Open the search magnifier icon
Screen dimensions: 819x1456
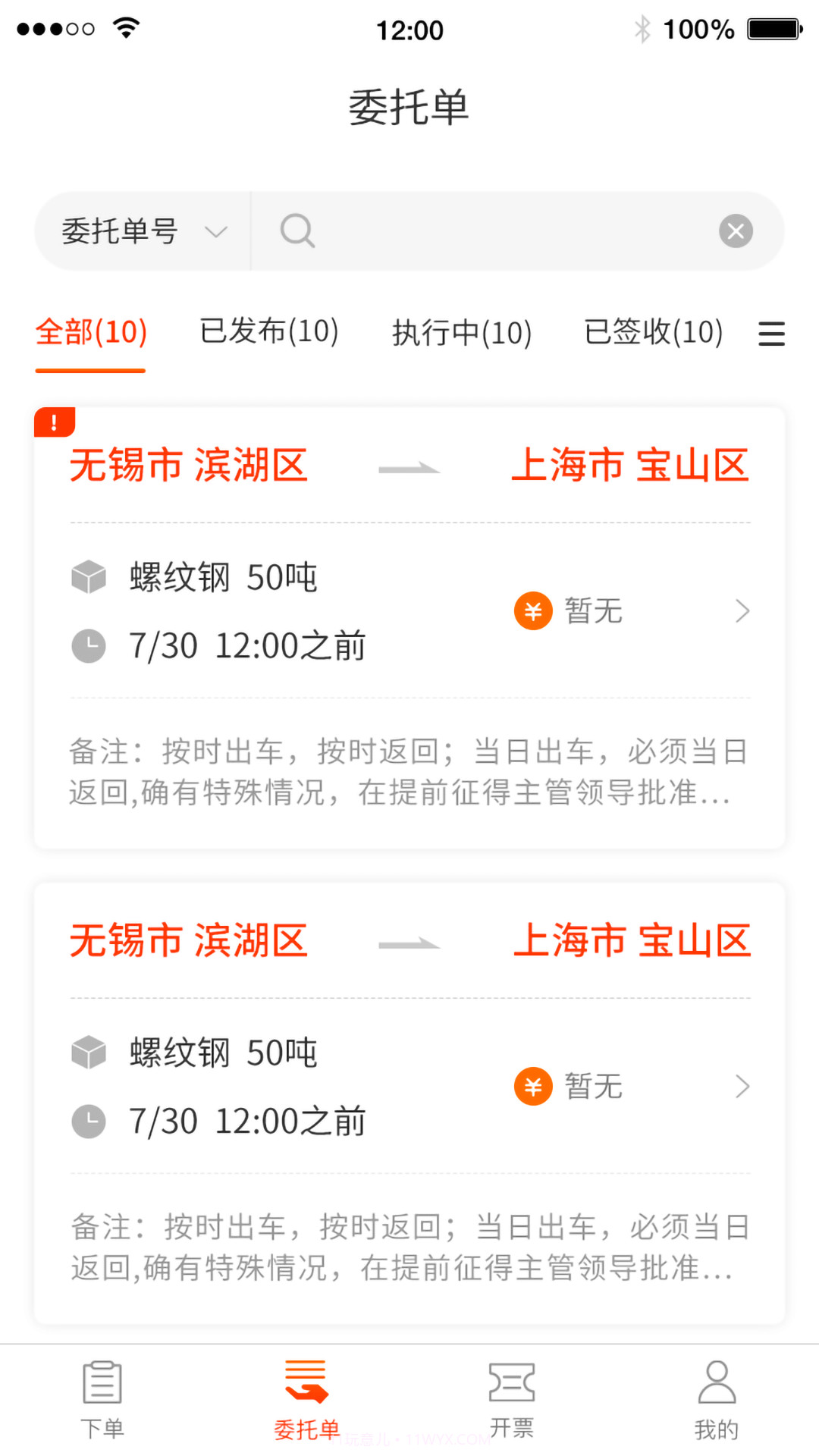pos(297,231)
